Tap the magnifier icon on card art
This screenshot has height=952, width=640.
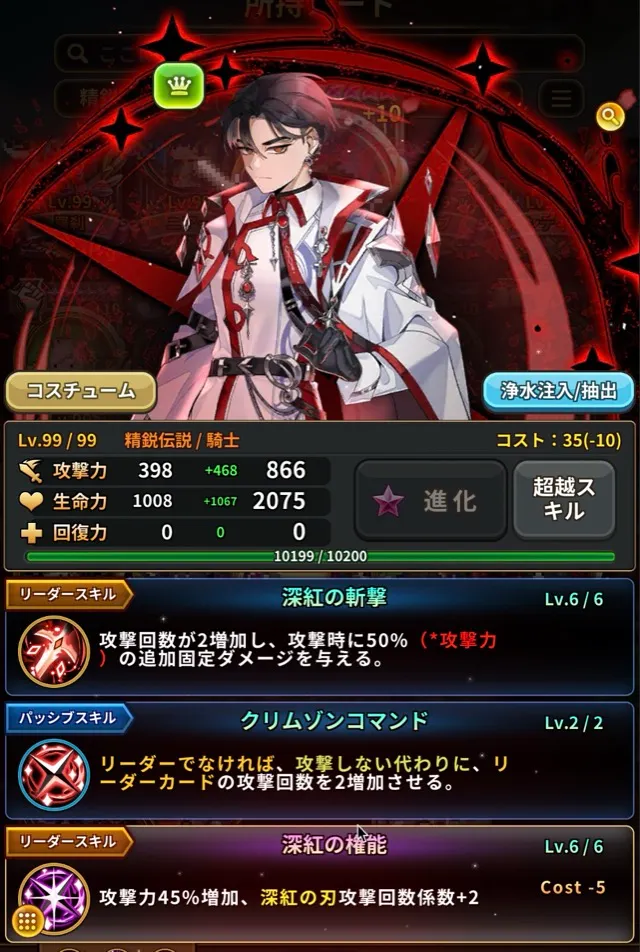[609, 117]
